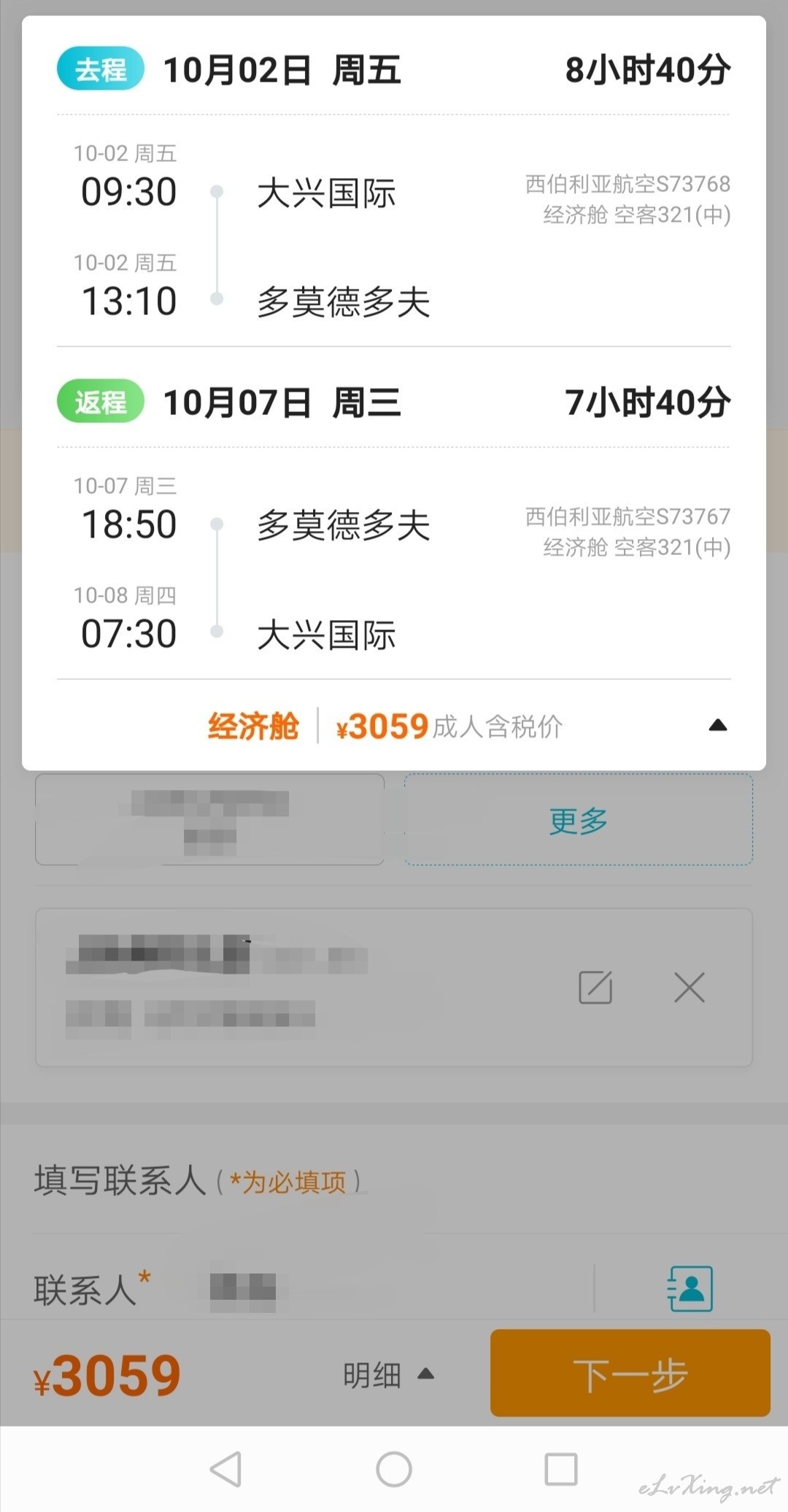788x1512 pixels.
Task: Go back using the system back button
Action: (x=225, y=1469)
